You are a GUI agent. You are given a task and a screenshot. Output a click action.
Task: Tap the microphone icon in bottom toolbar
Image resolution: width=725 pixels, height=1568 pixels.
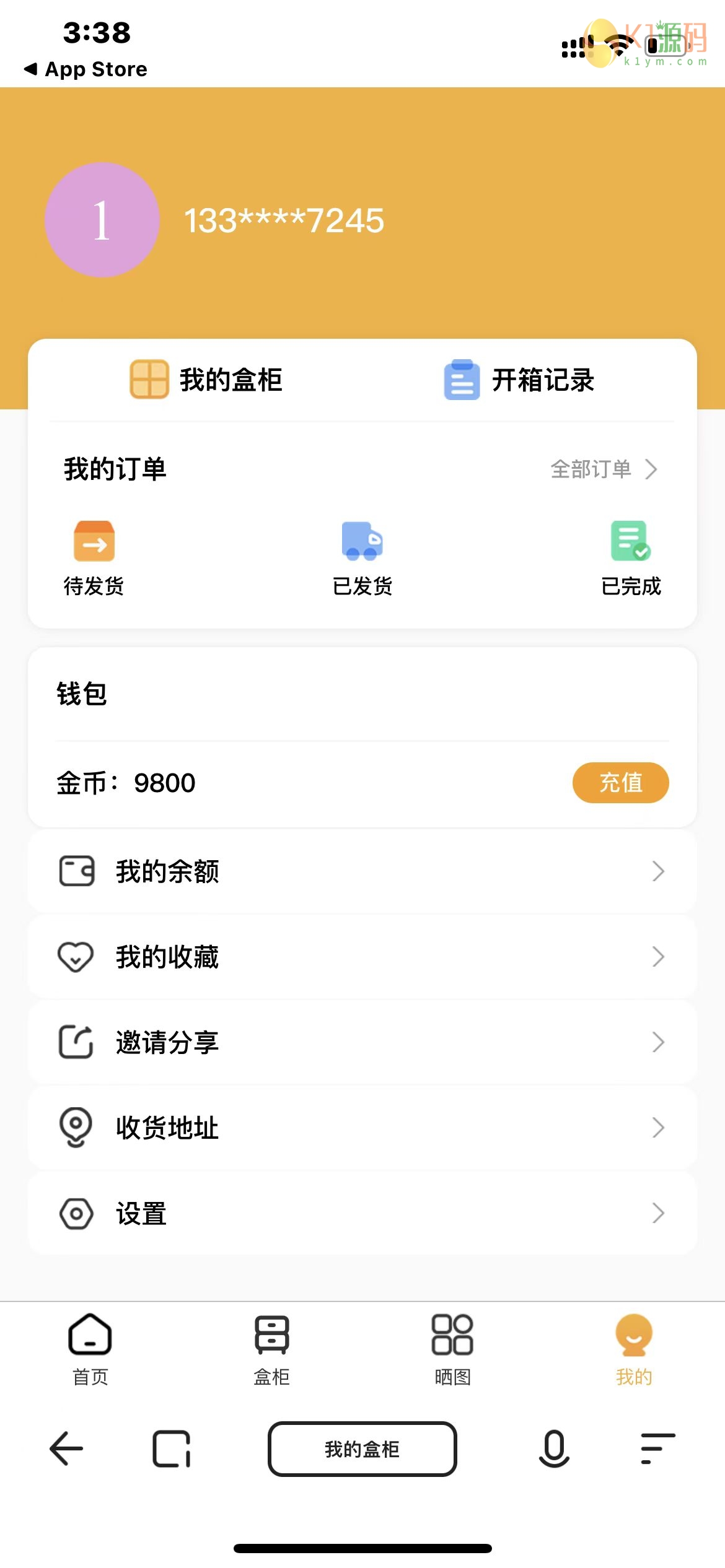pos(554,1448)
